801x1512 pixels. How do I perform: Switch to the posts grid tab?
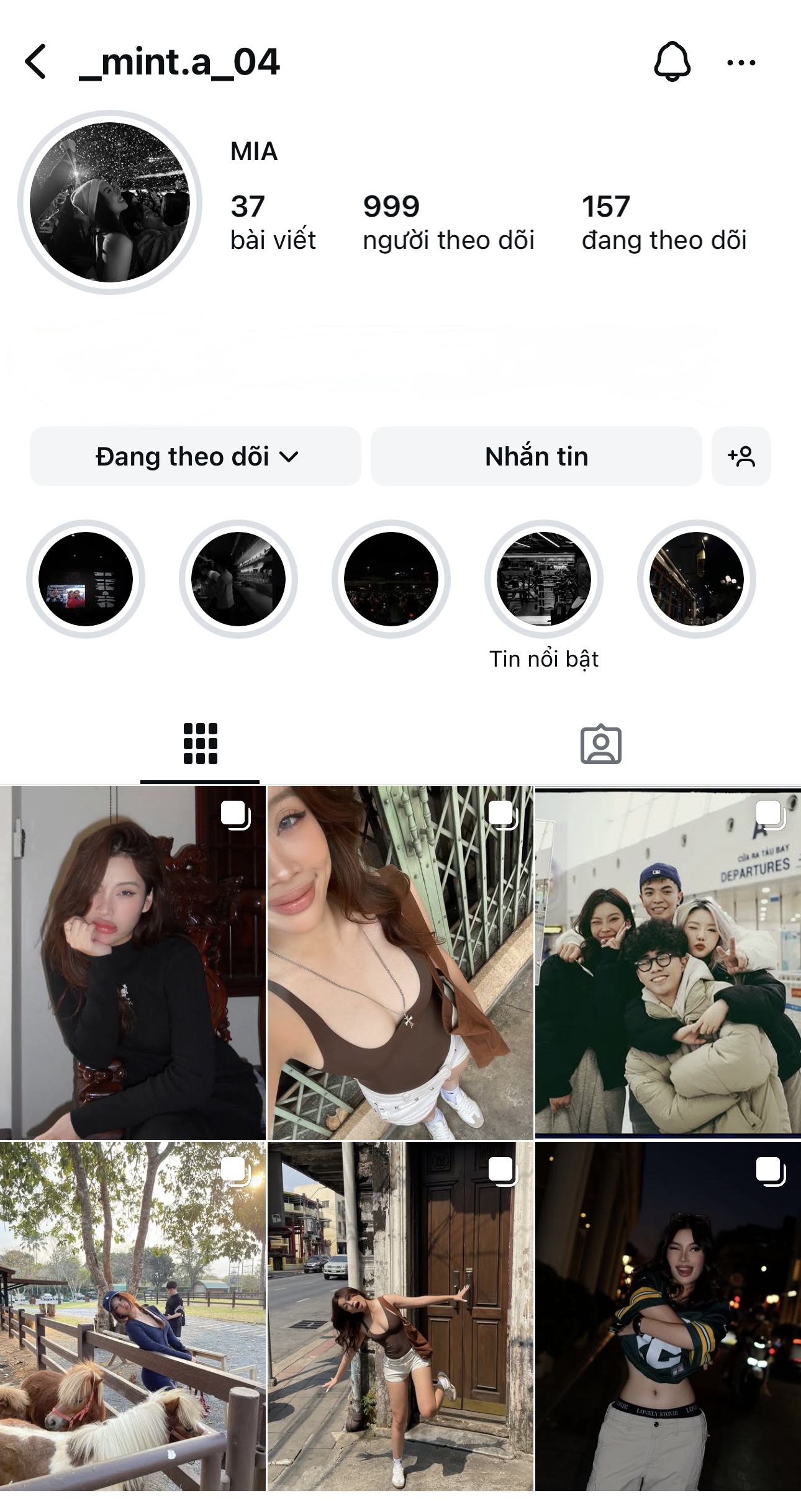(200, 744)
